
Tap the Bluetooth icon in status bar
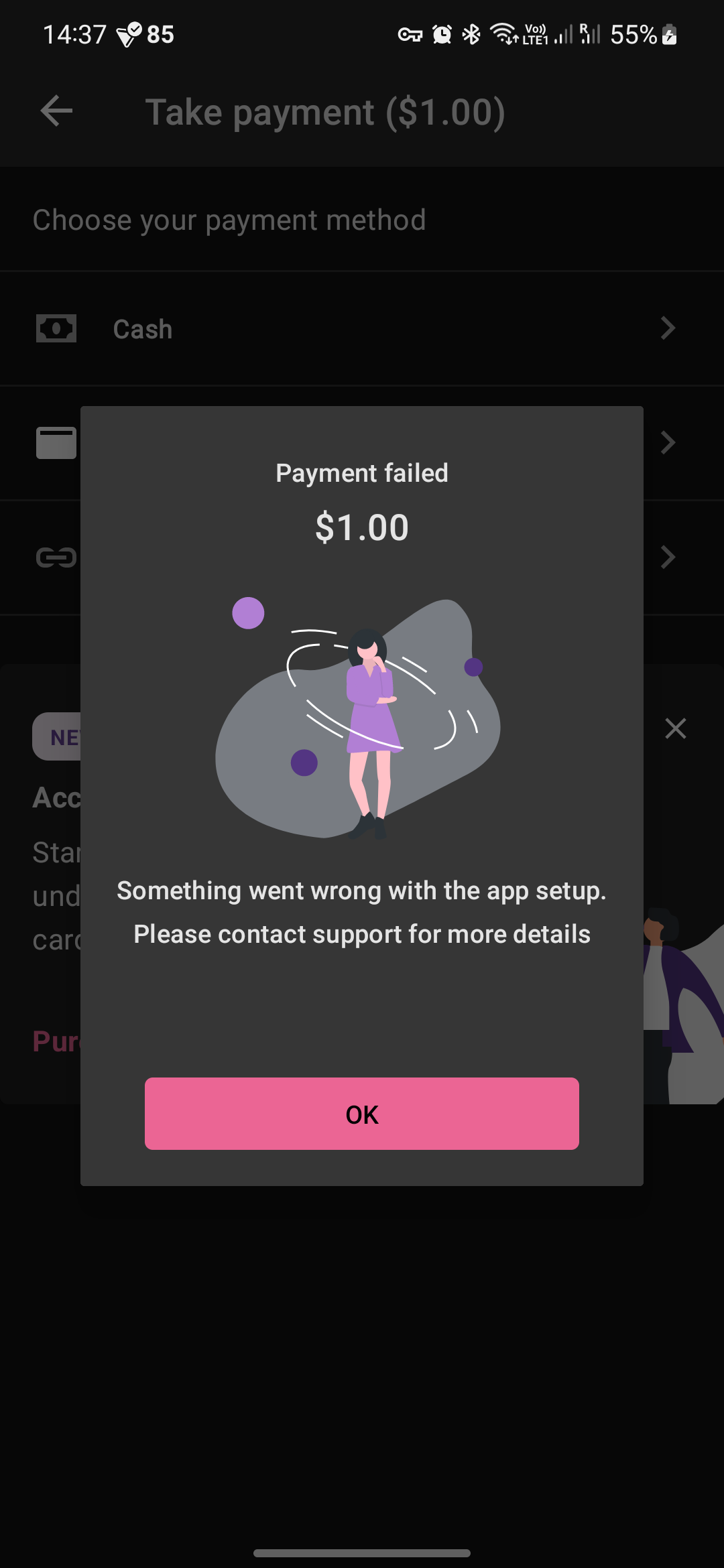pos(471,35)
